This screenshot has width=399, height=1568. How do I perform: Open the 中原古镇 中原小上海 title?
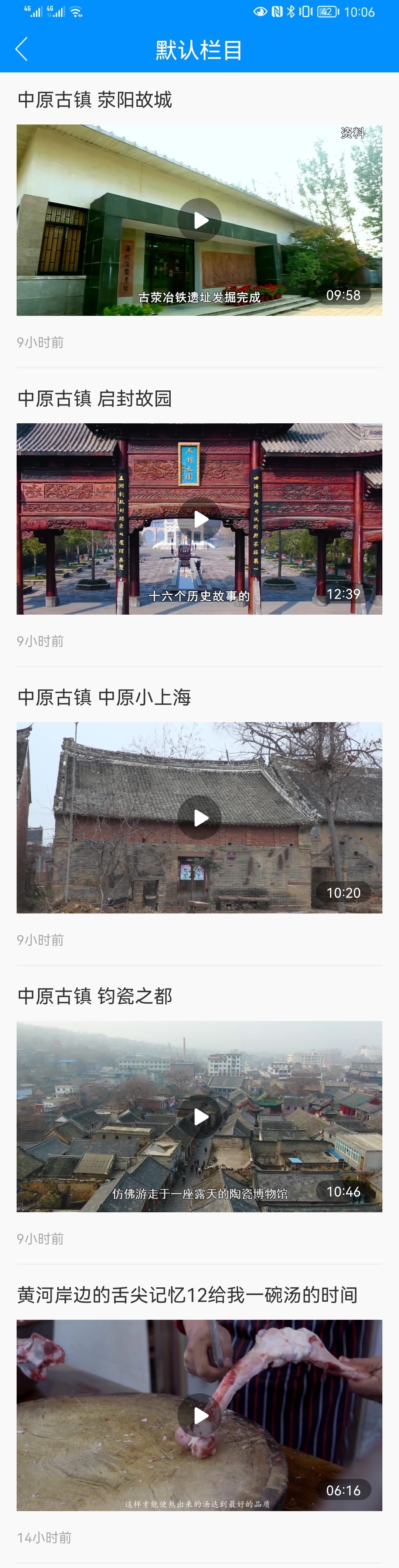point(104,697)
